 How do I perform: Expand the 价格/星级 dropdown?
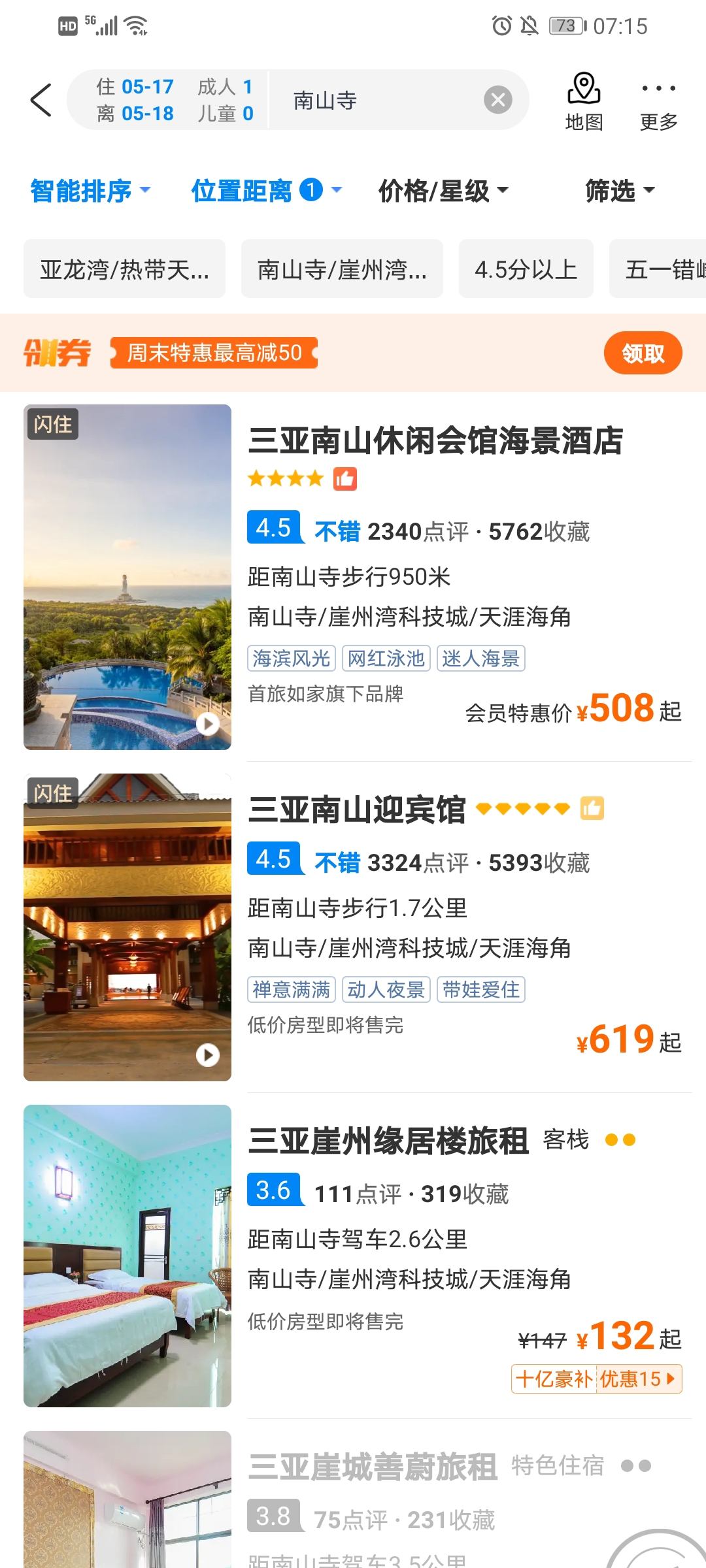[x=443, y=191]
